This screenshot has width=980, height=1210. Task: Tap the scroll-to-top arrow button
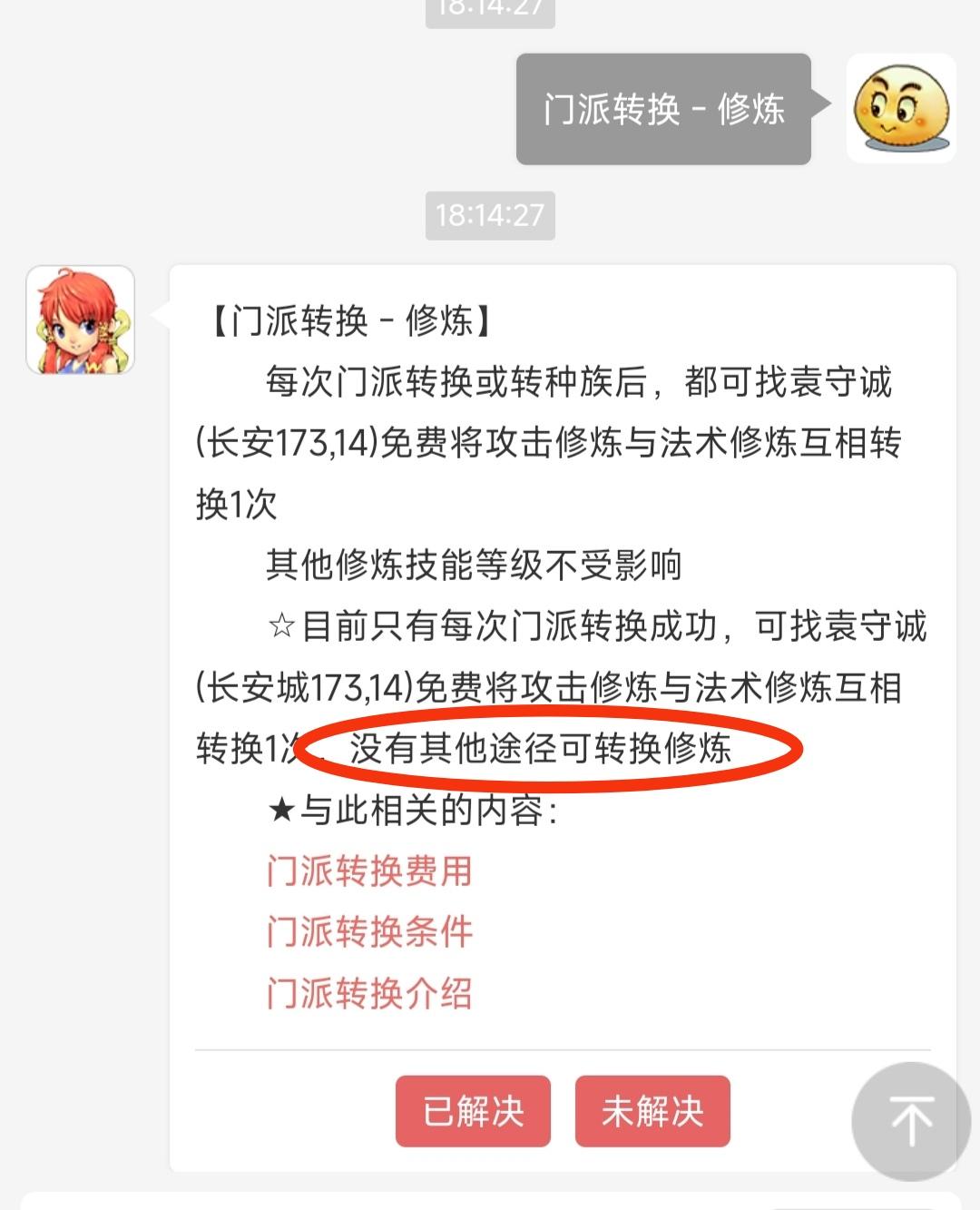click(910, 1120)
